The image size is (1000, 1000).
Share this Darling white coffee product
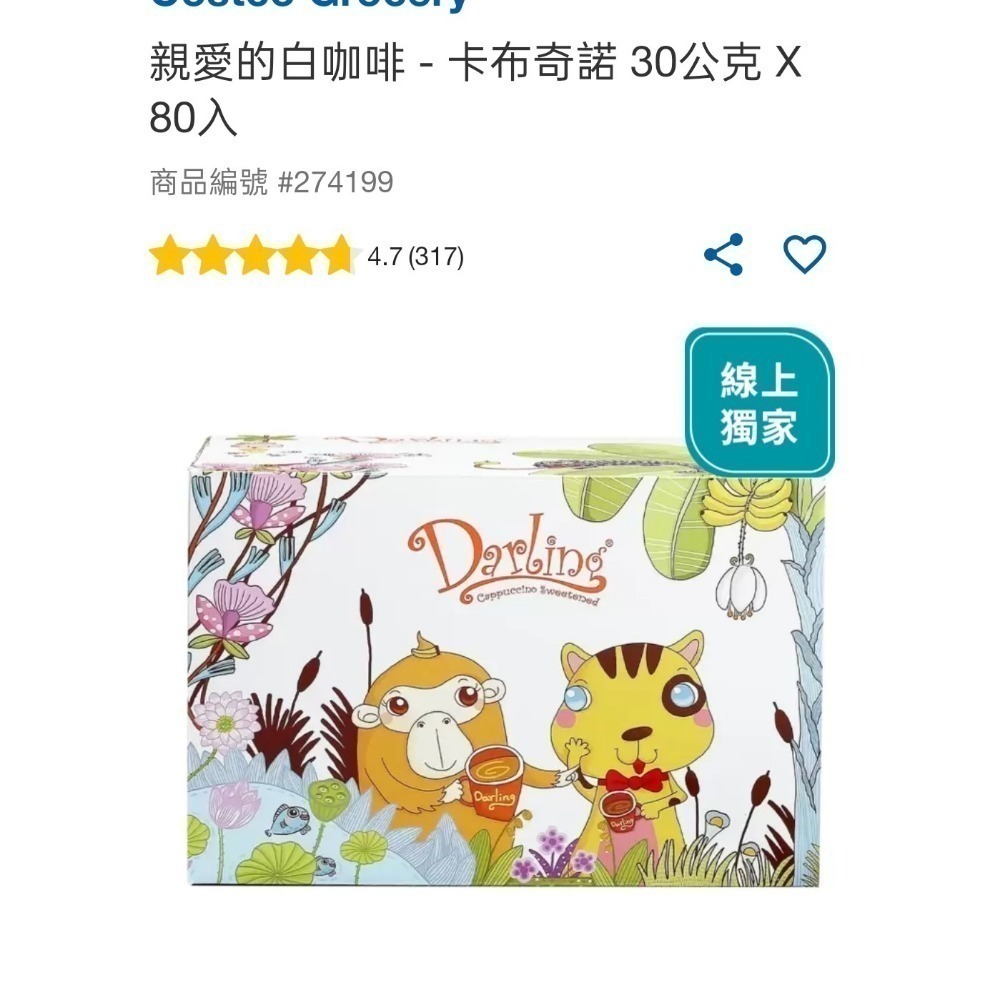(x=724, y=255)
